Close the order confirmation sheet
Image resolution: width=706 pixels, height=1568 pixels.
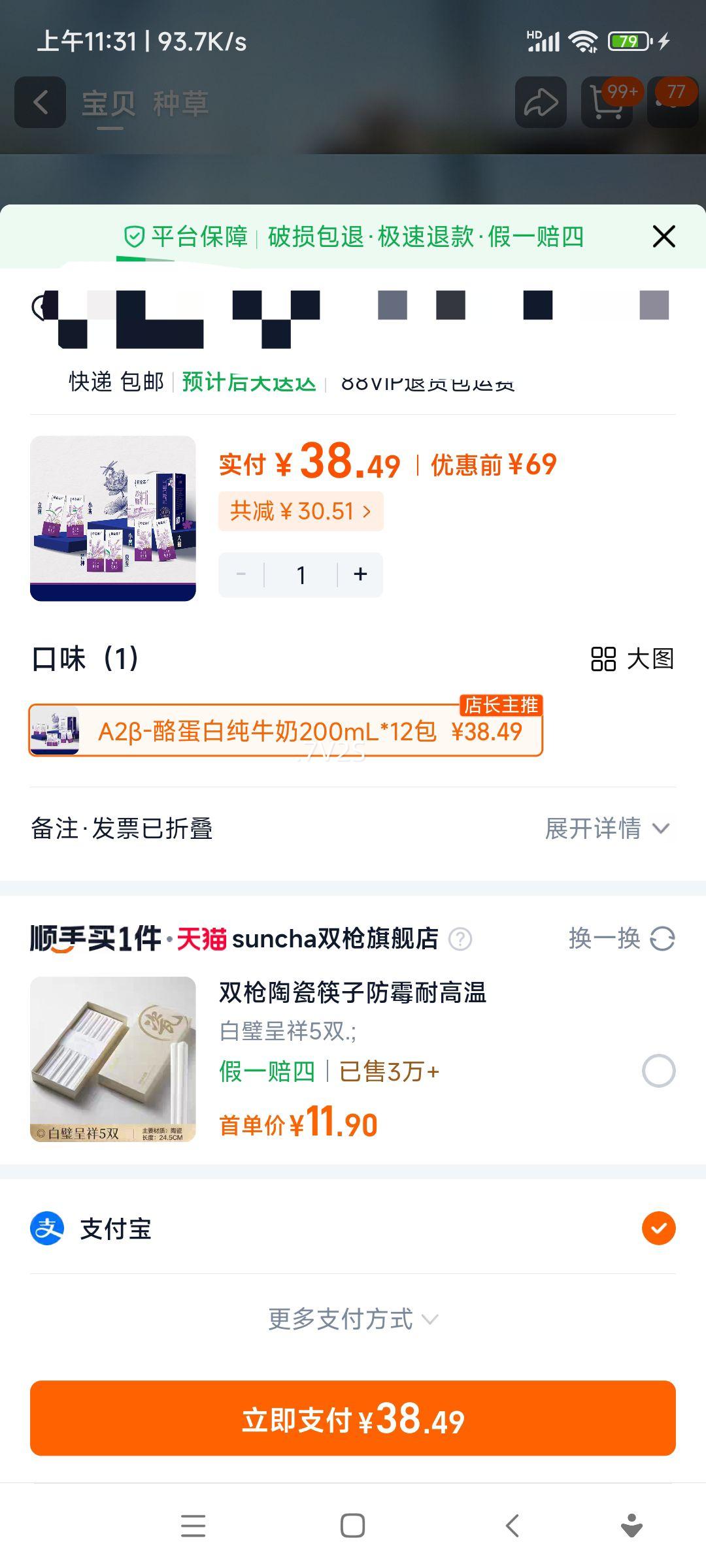click(x=664, y=237)
